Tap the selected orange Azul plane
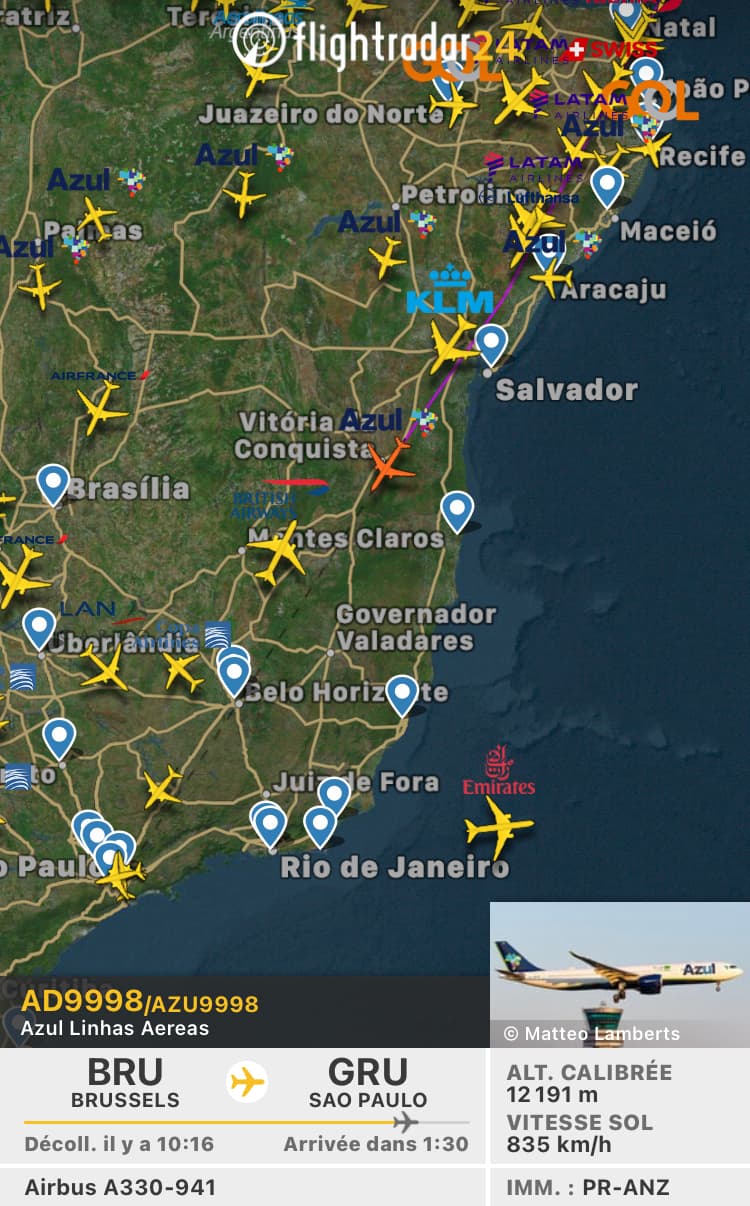This screenshot has height=1206, width=750. click(x=389, y=464)
